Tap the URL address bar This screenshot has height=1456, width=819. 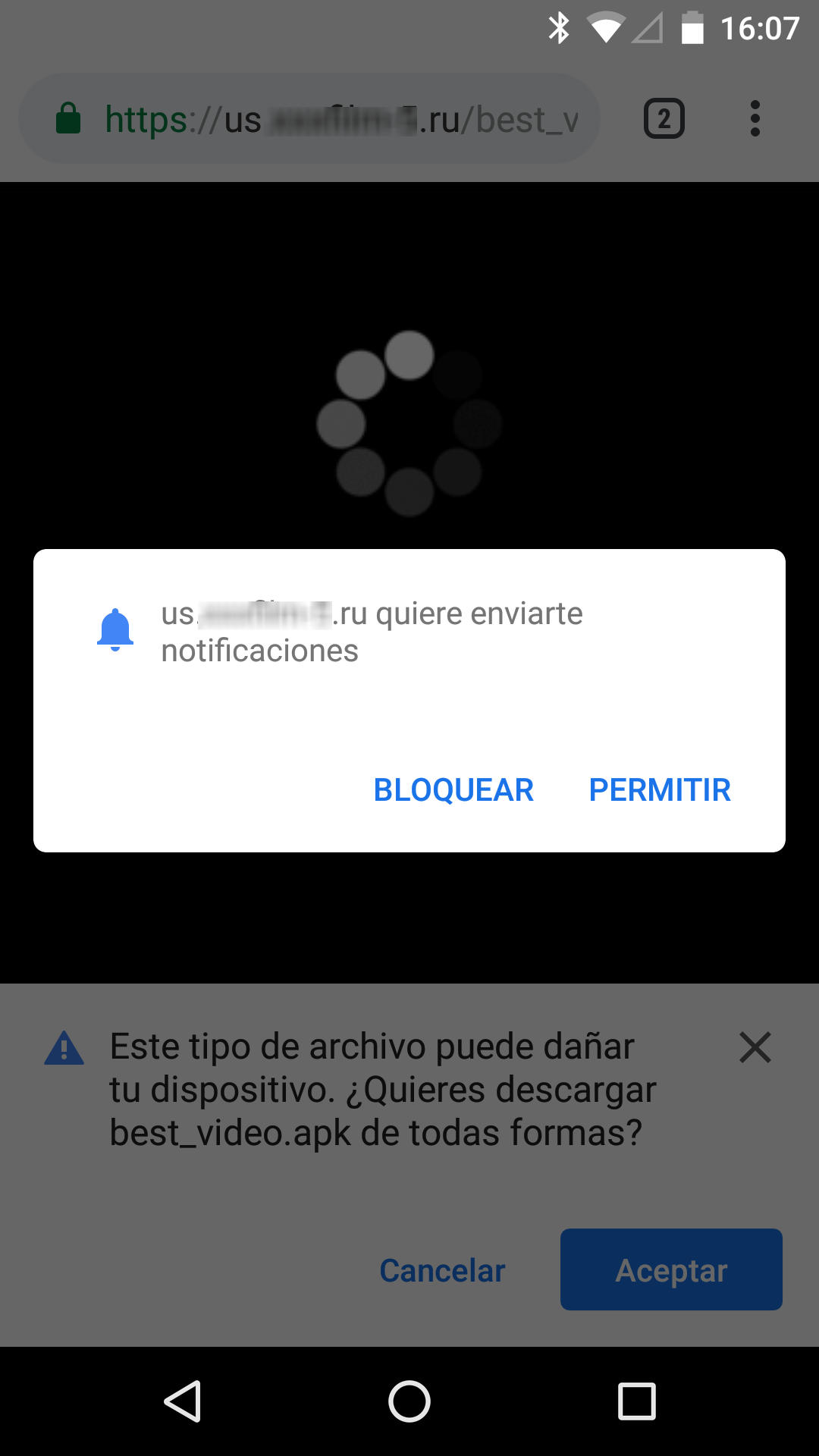click(x=341, y=119)
